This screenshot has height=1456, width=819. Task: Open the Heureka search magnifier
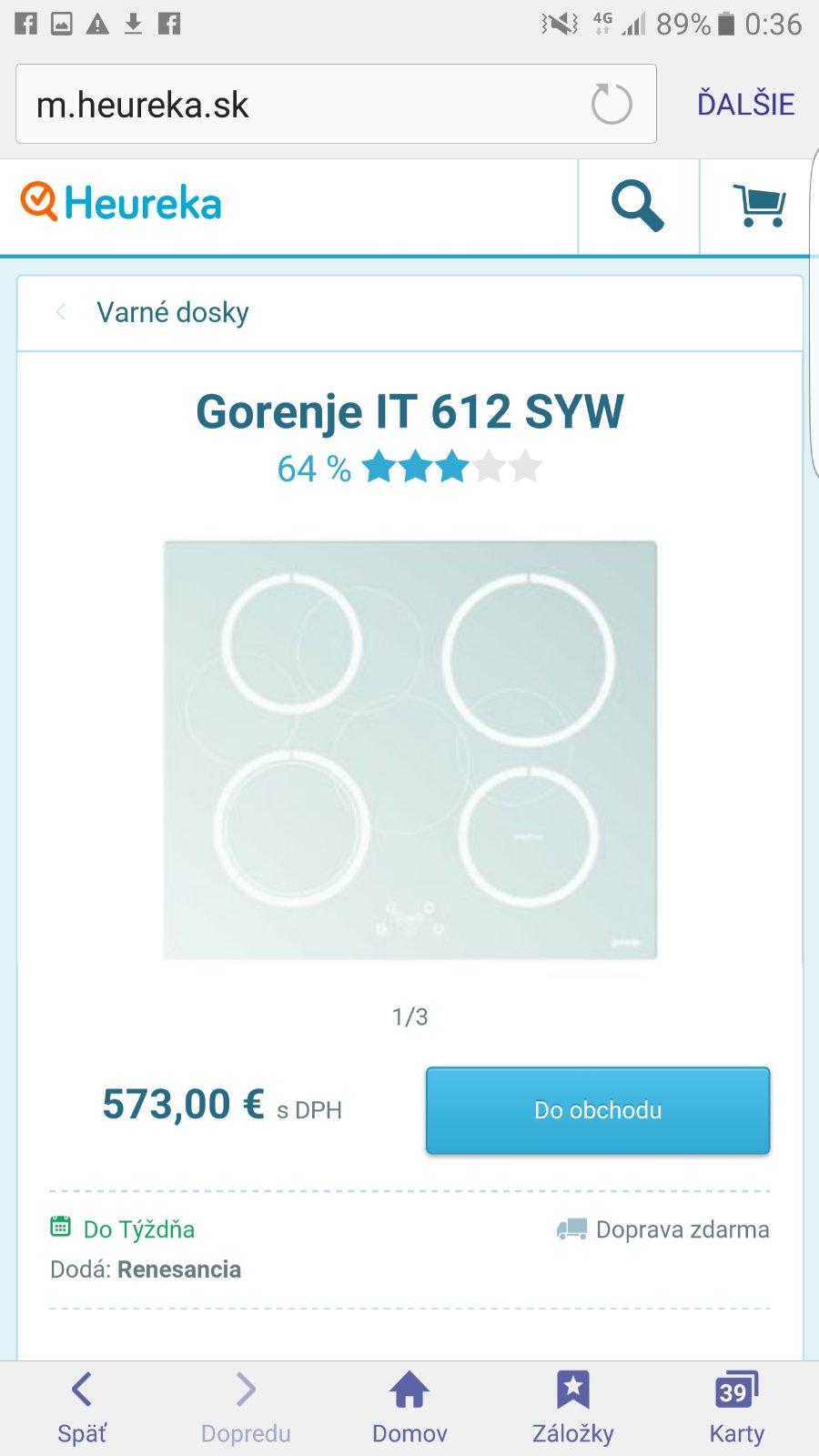coord(637,206)
